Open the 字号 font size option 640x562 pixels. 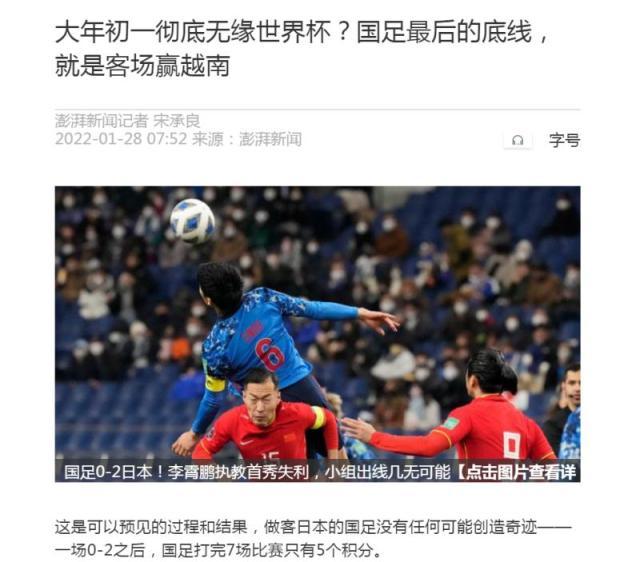[564, 141]
